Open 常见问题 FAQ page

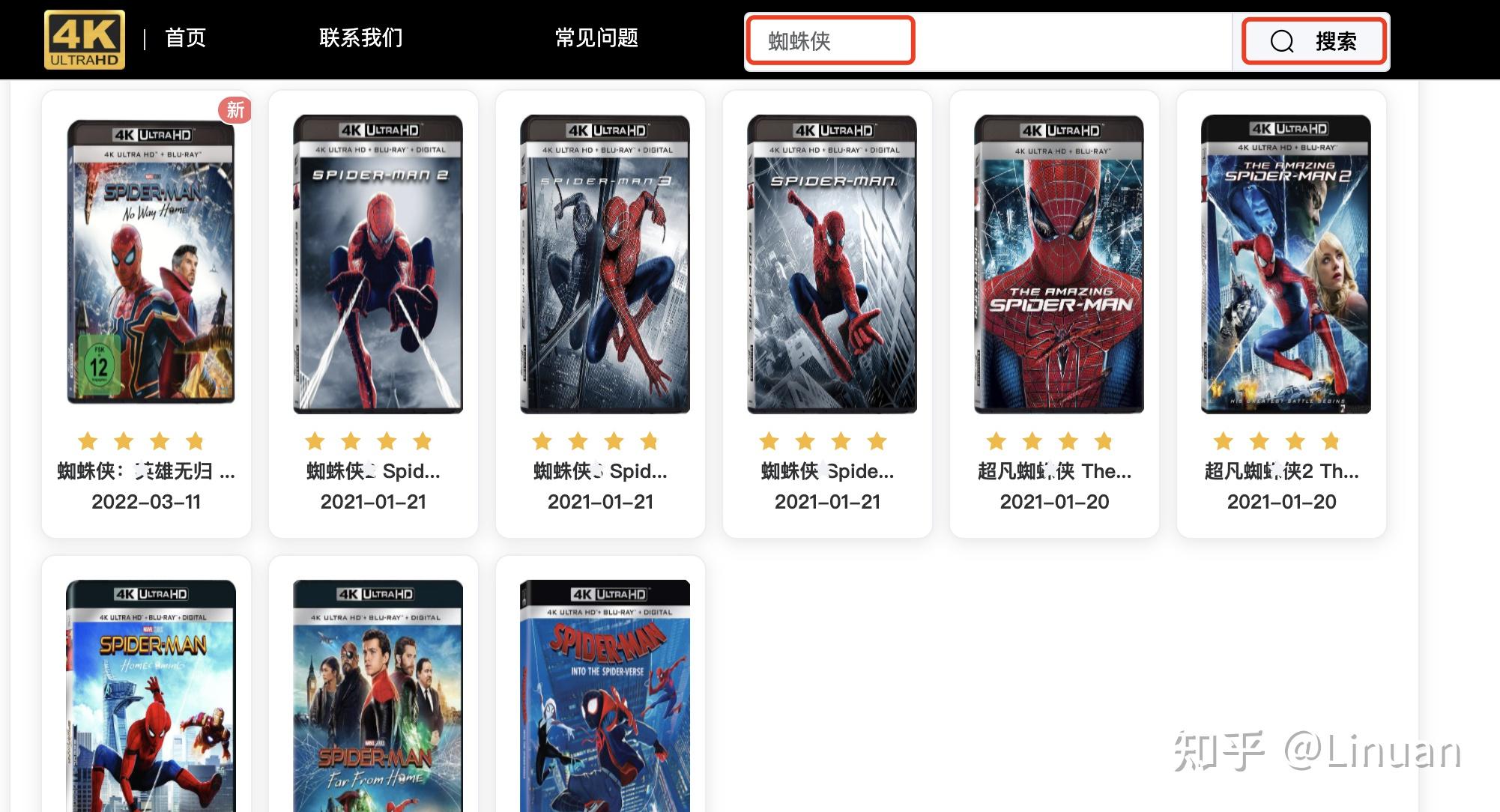pos(596,37)
